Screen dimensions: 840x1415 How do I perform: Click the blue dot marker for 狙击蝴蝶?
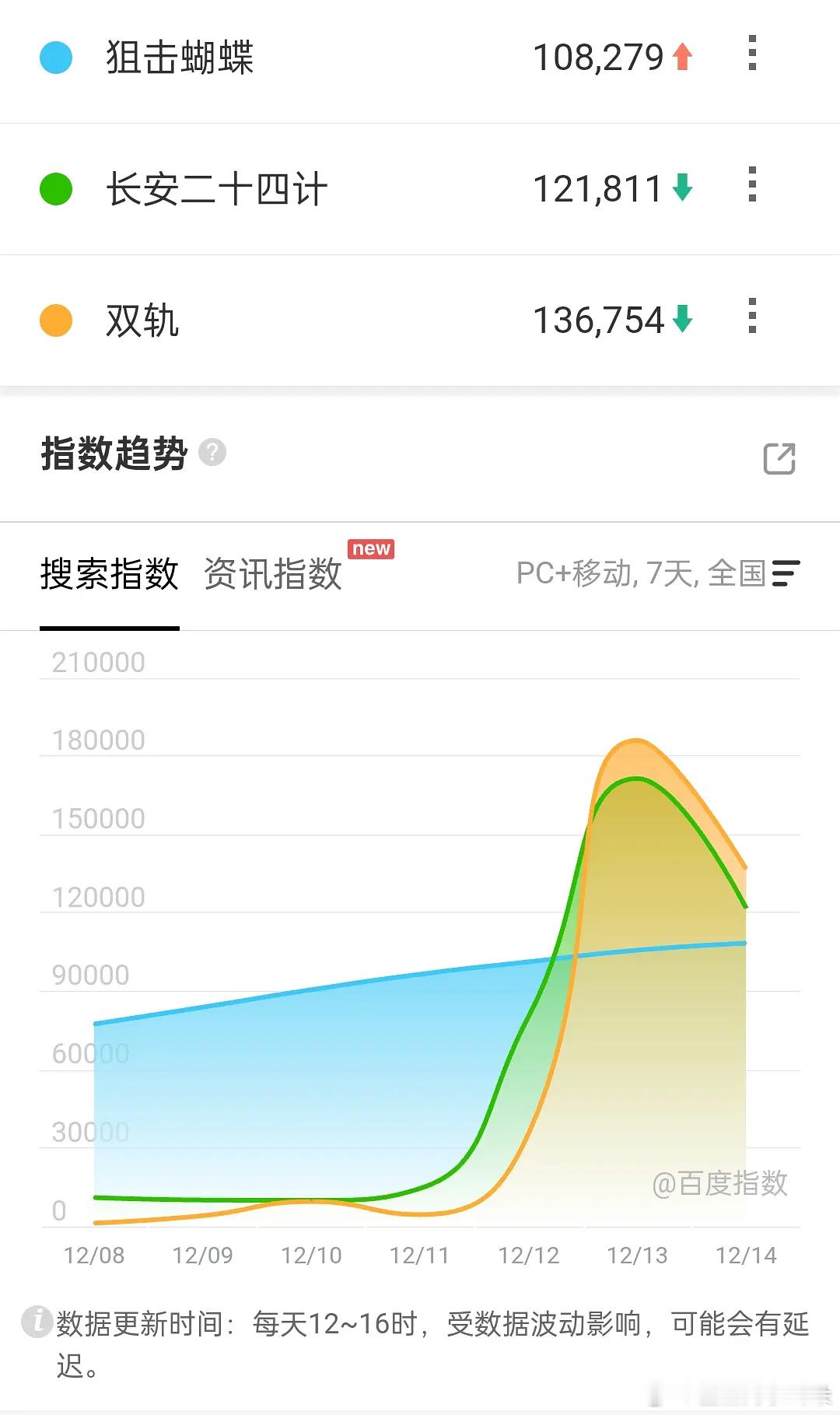[55, 58]
